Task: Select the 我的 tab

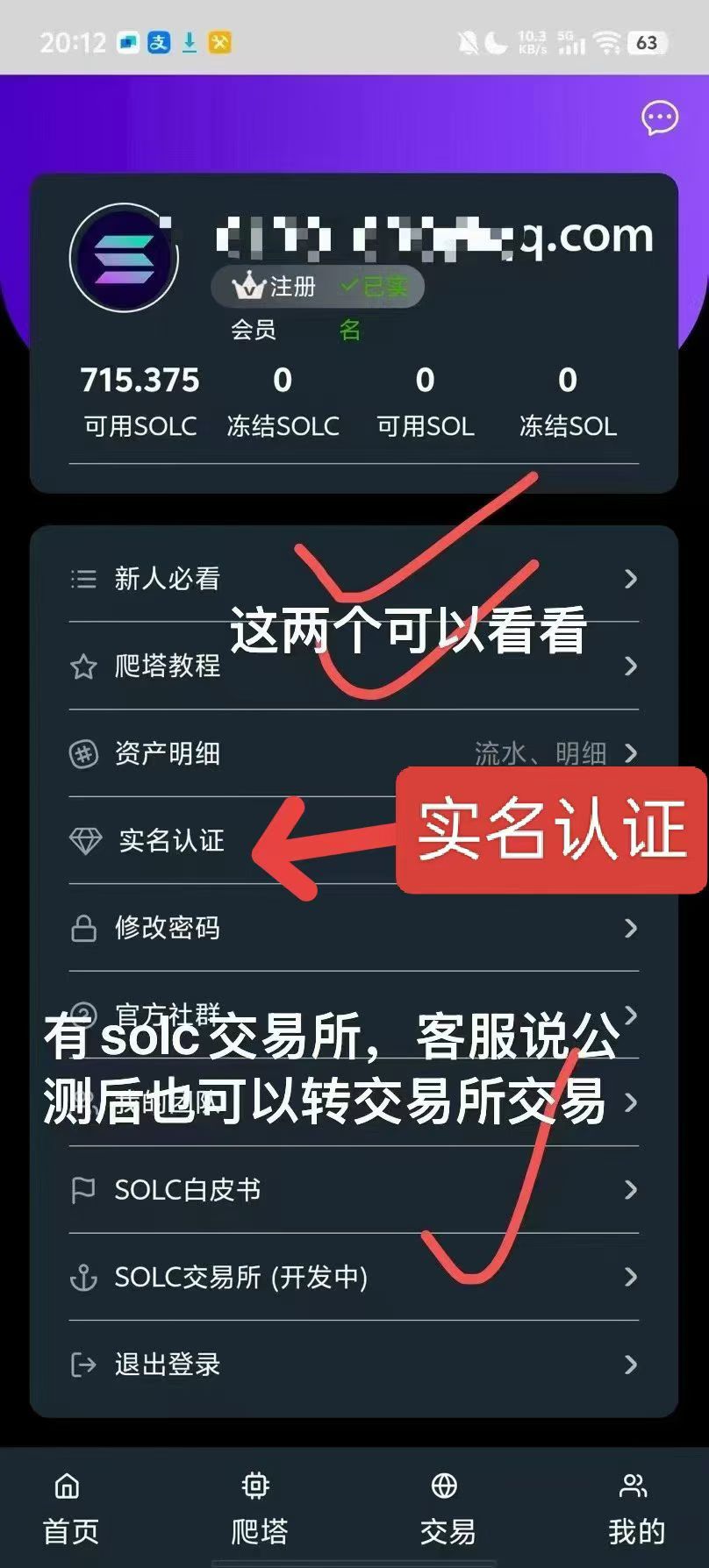Action: tap(635, 1508)
